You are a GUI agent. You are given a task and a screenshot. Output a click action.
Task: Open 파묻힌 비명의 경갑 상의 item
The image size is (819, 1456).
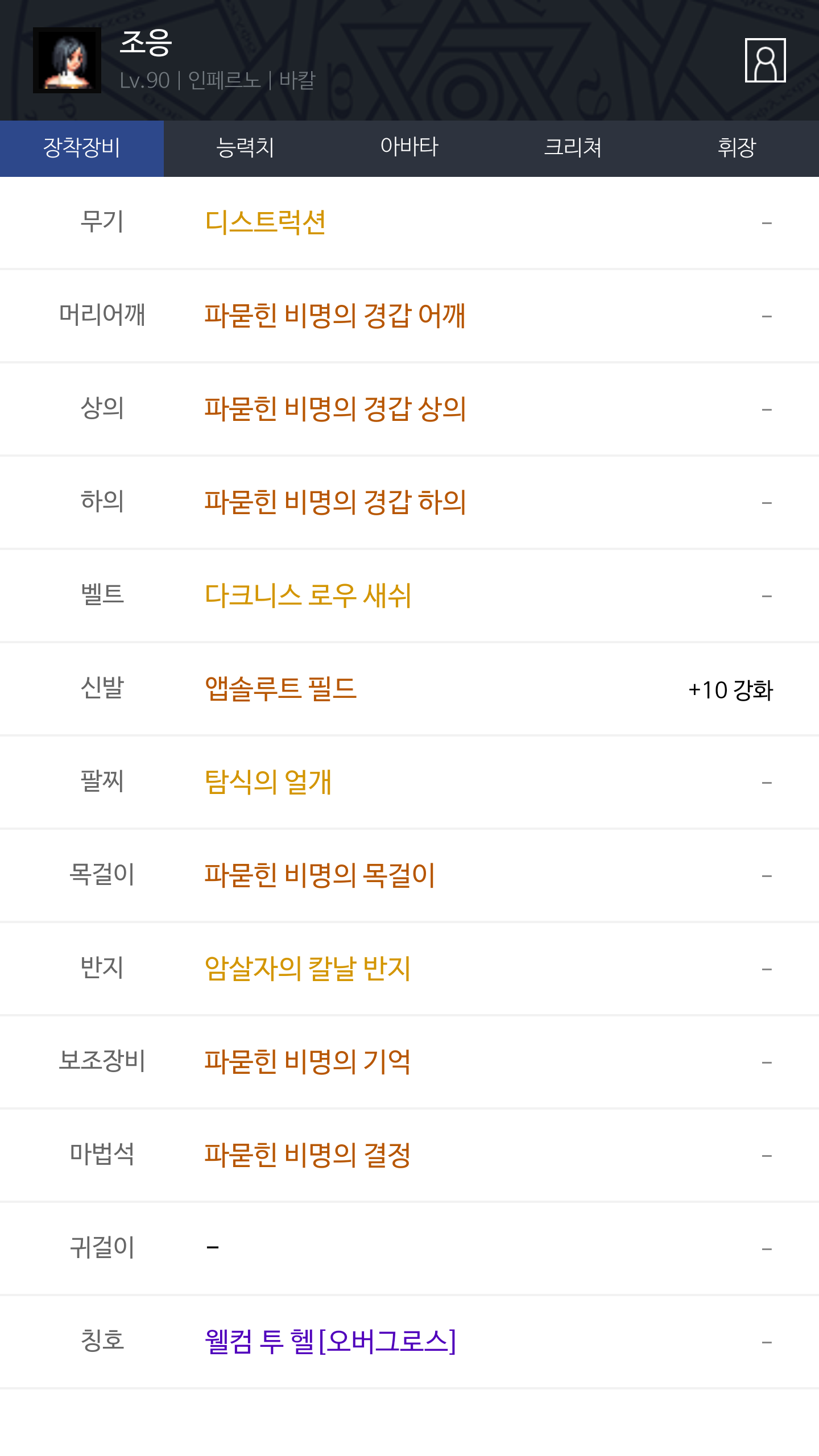(335, 409)
